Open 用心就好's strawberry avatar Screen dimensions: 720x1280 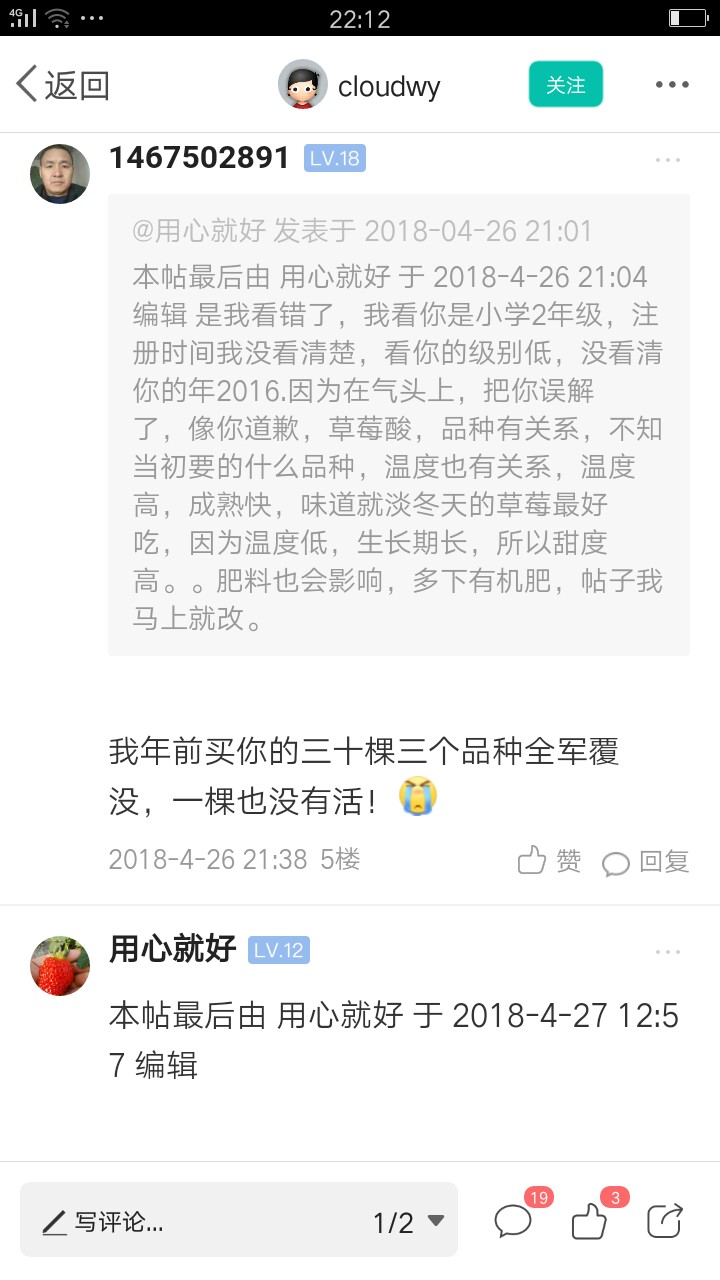(x=60, y=966)
